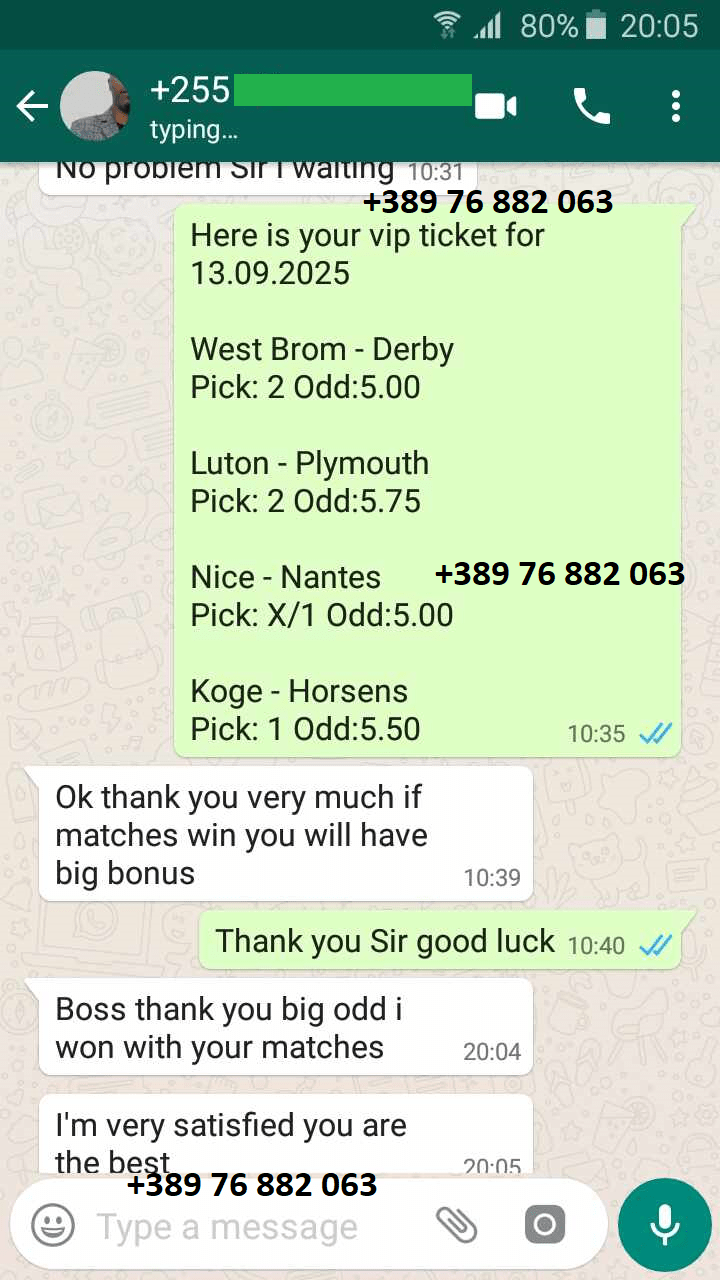This screenshot has width=720, height=1280.
Task: Open the emoji picker
Action: (53, 1225)
